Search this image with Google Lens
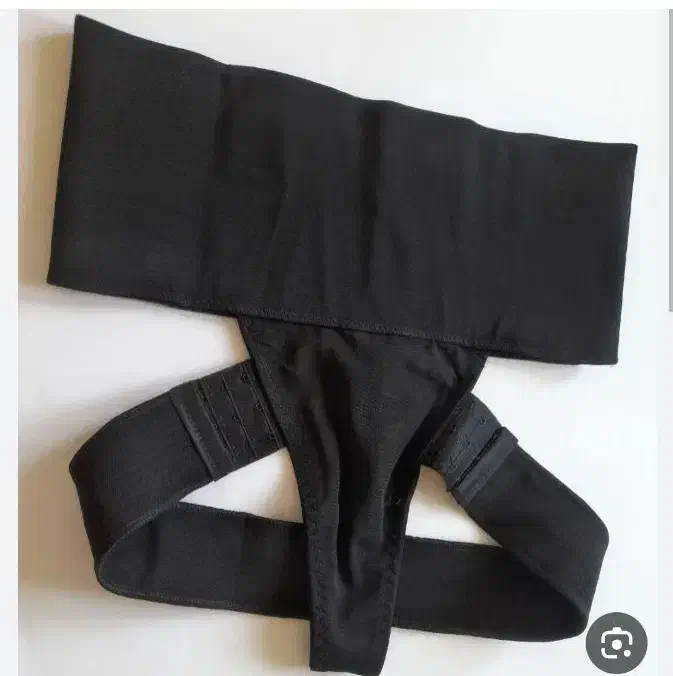 (x=616, y=642)
